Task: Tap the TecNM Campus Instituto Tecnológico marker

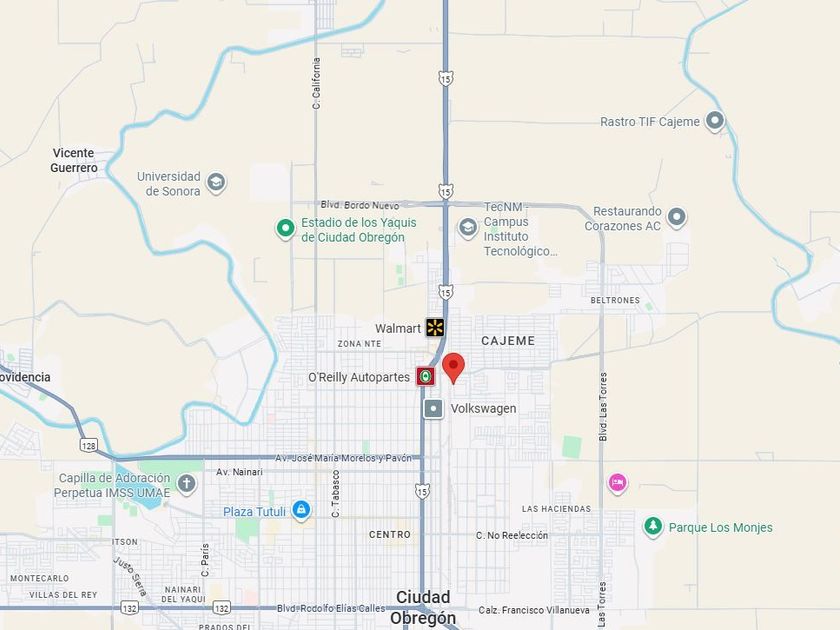Action: click(468, 228)
